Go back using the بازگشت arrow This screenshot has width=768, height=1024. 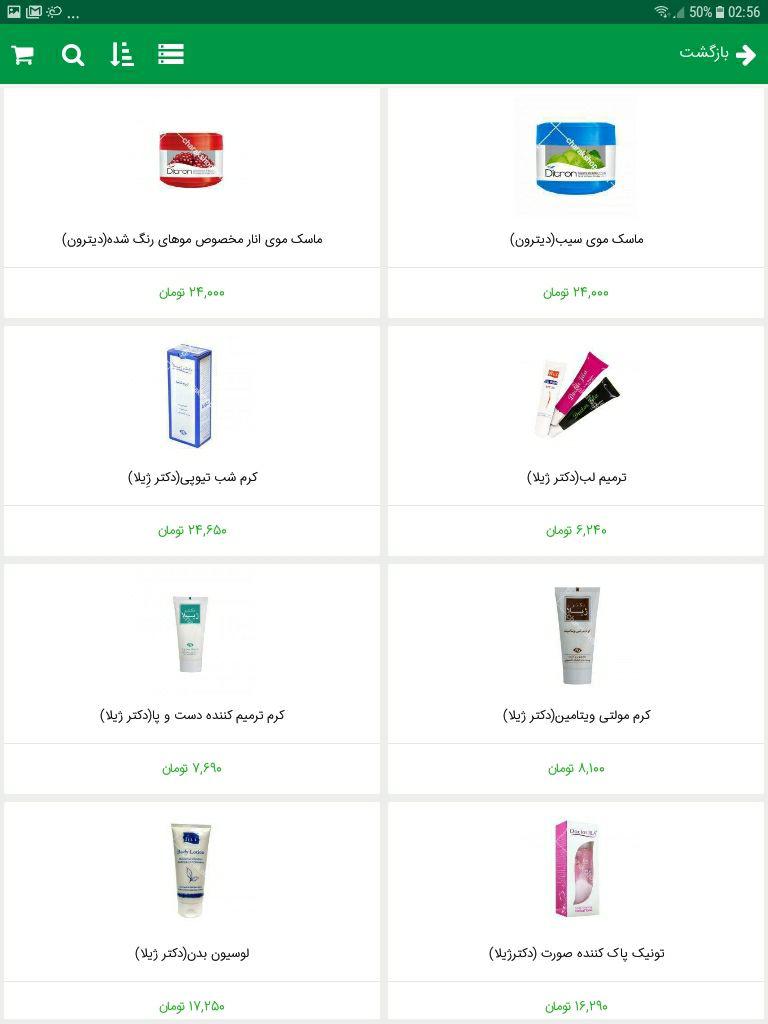718,54
